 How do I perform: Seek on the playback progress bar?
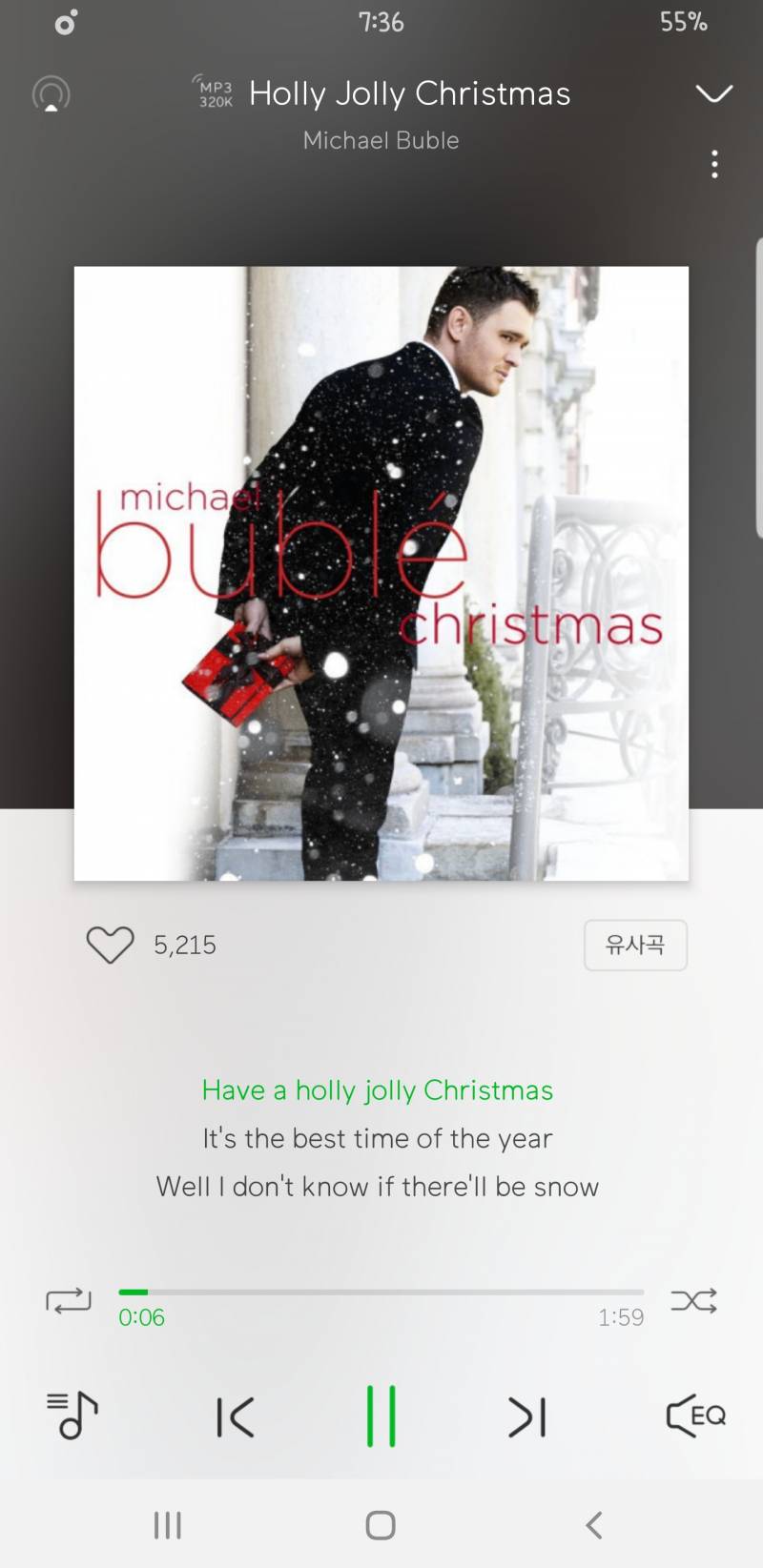point(381,1293)
